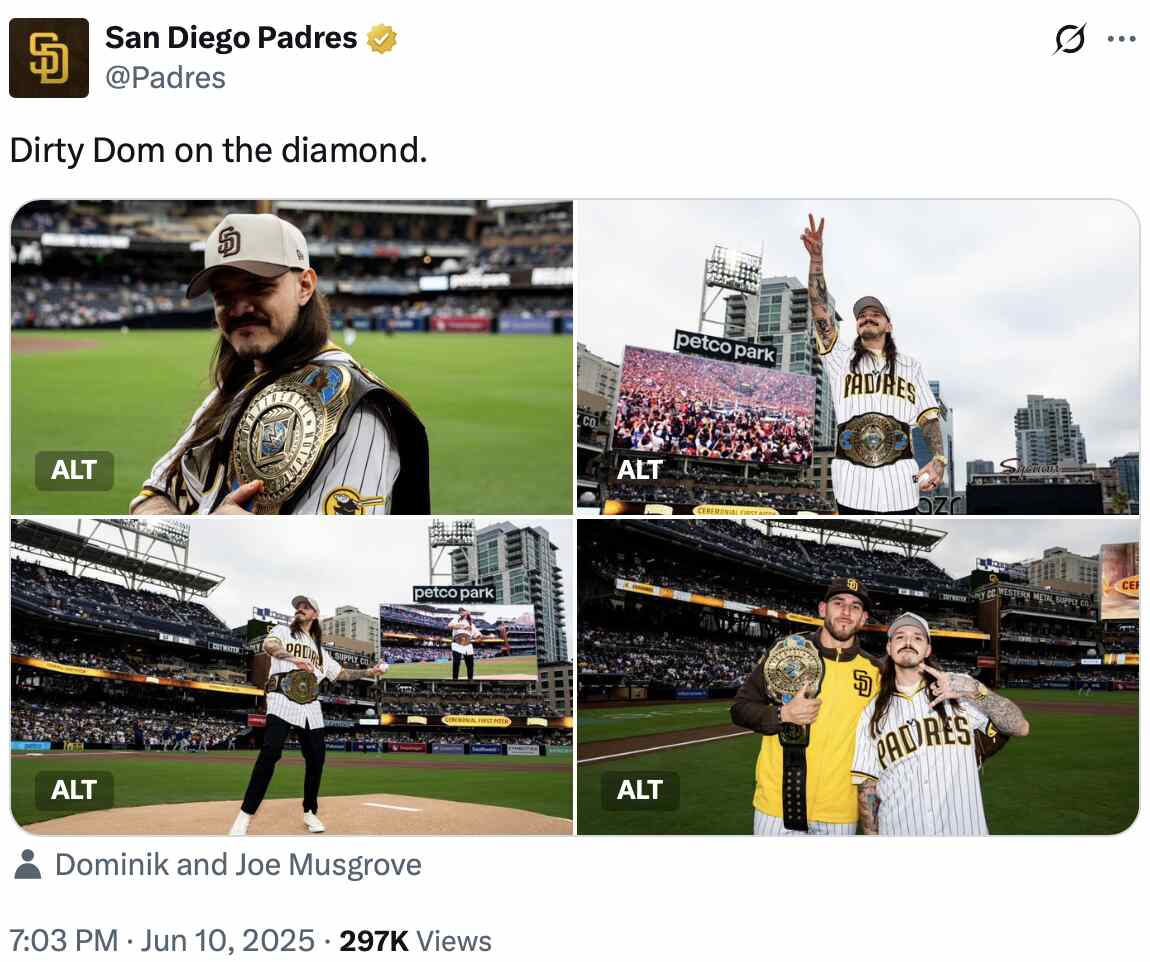Image resolution: width=1150 pixels, height=962 pixels.
Task: Show ALT text on the two-men photo
Action: (640, 790)
